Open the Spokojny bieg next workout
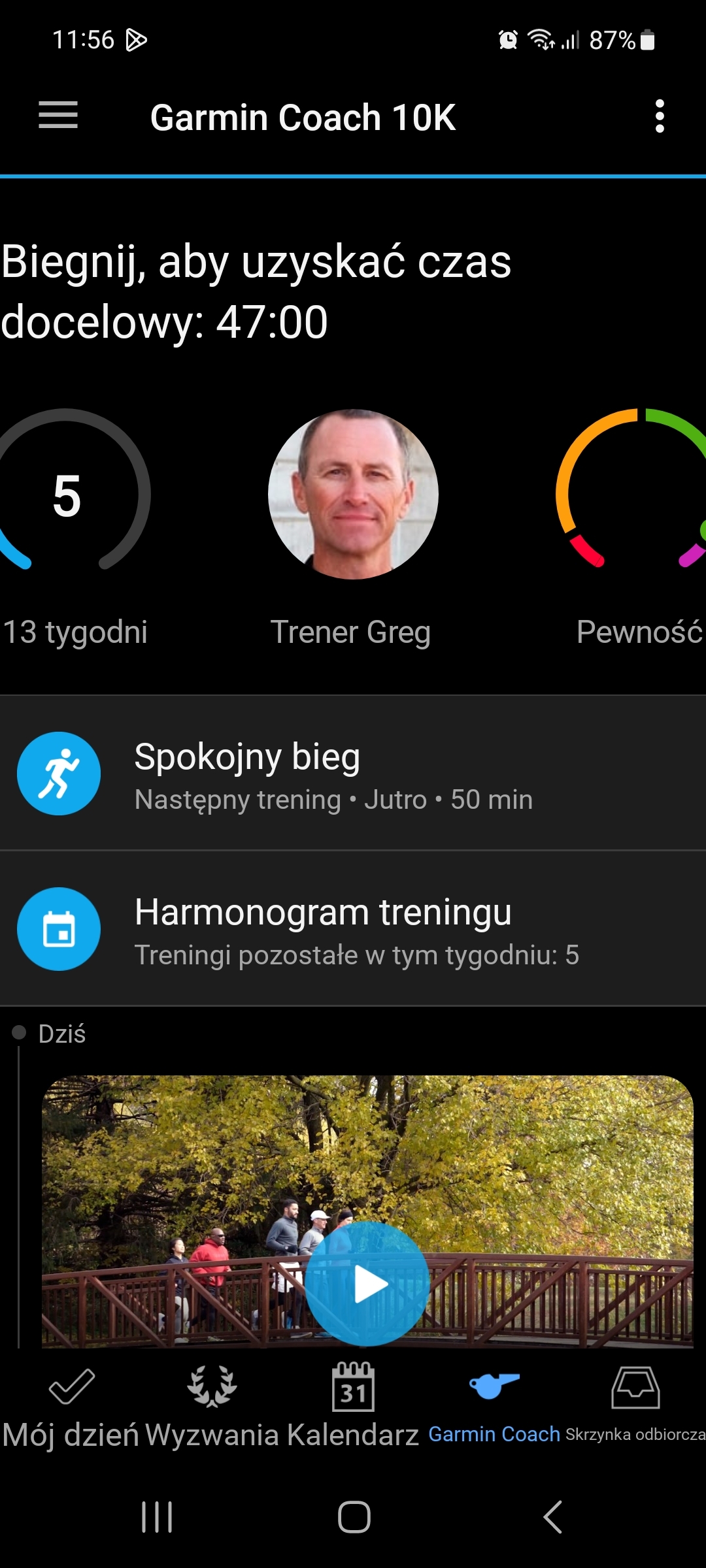The width and height of the screenshot is (706, 1568). coord(353,774)
